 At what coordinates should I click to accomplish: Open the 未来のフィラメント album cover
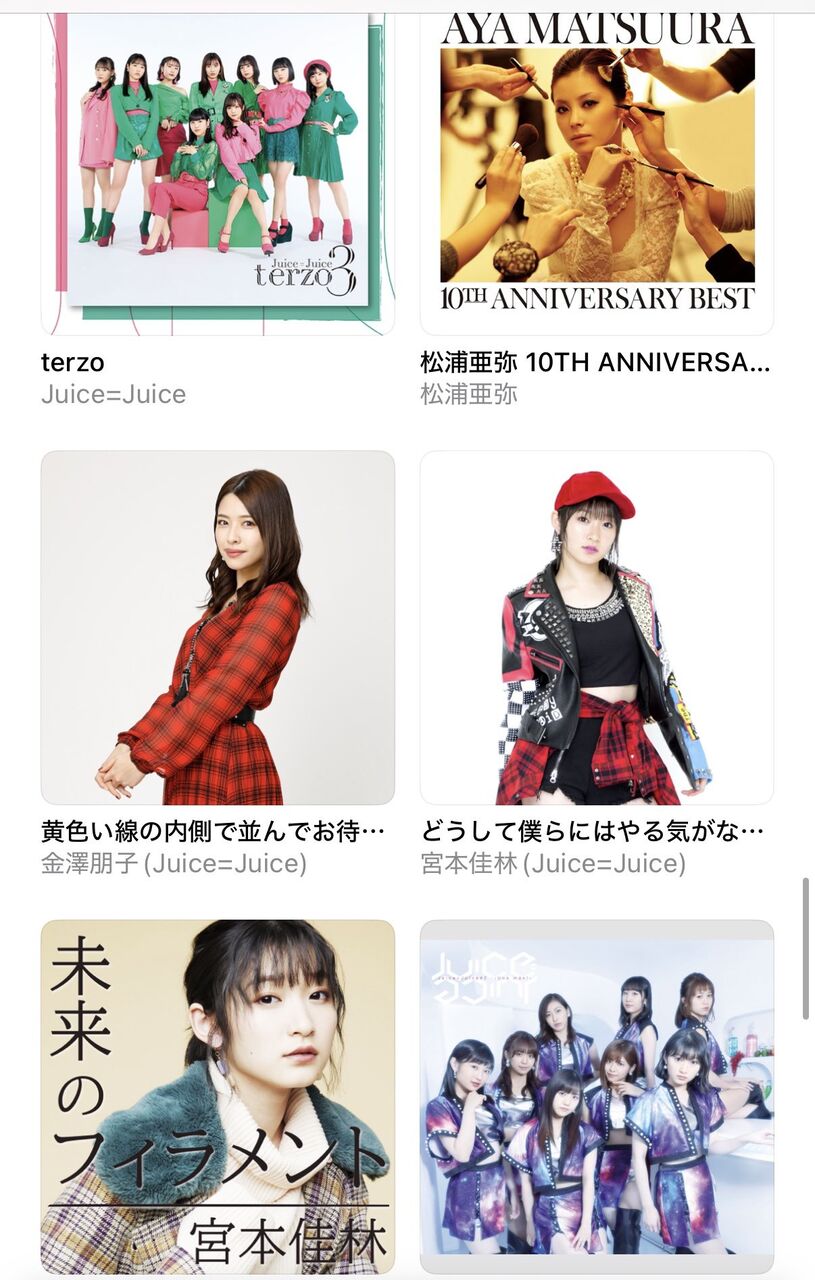218,1097
